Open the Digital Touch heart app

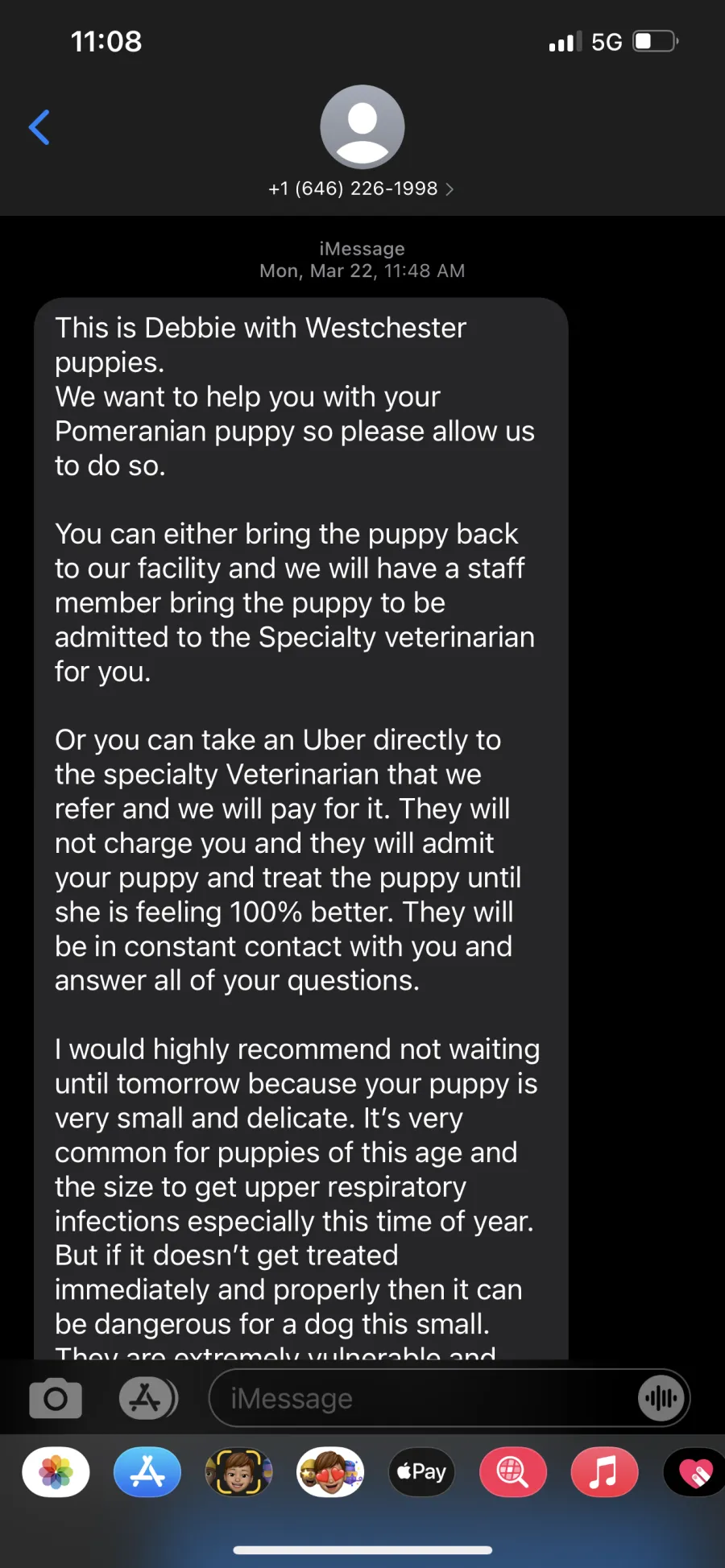(694, 1472)
